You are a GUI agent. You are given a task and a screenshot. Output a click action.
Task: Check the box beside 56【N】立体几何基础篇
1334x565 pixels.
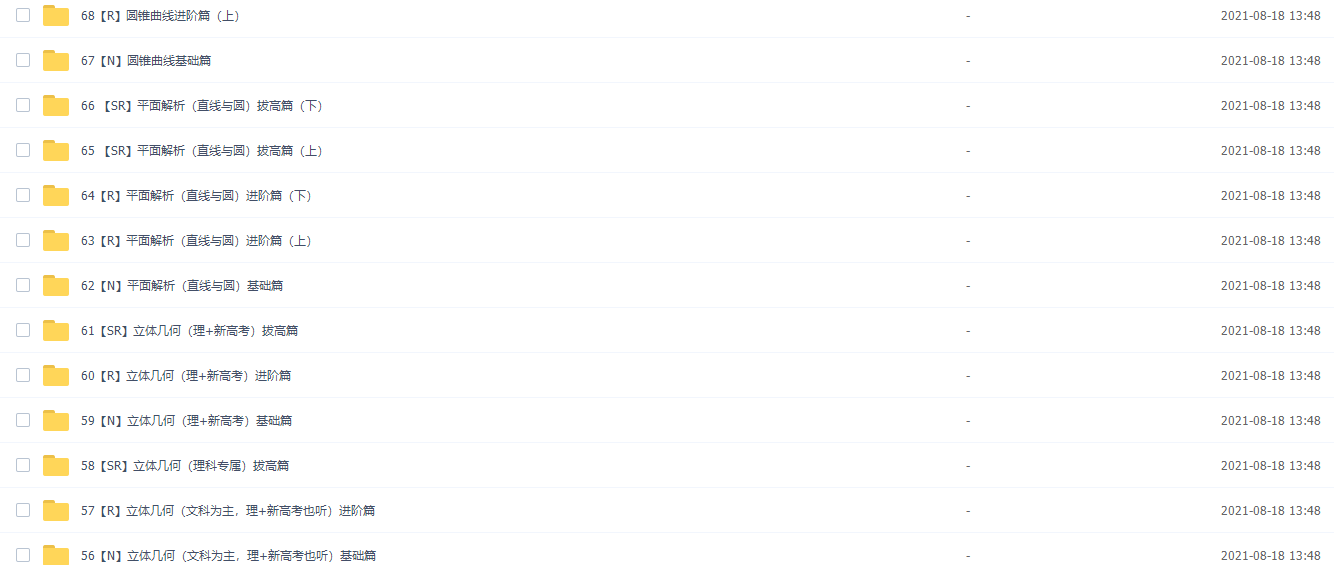click(23, 554)
